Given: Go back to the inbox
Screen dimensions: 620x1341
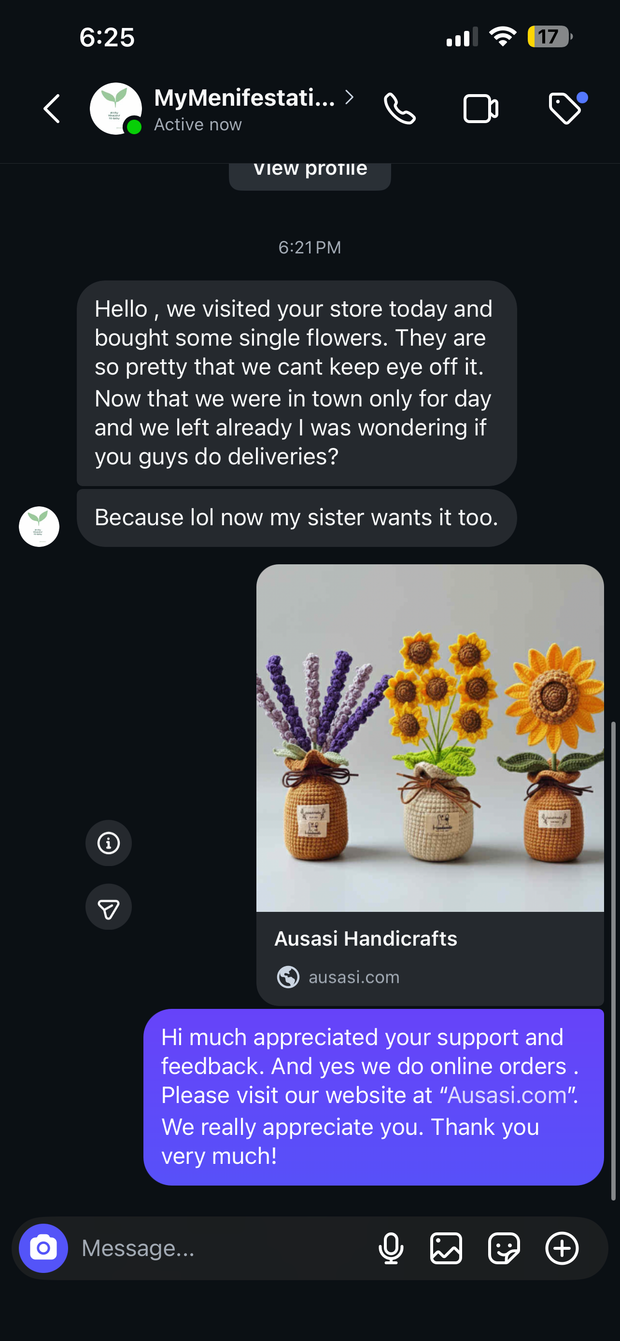Looking at the screenshot, I should point(52,109).
